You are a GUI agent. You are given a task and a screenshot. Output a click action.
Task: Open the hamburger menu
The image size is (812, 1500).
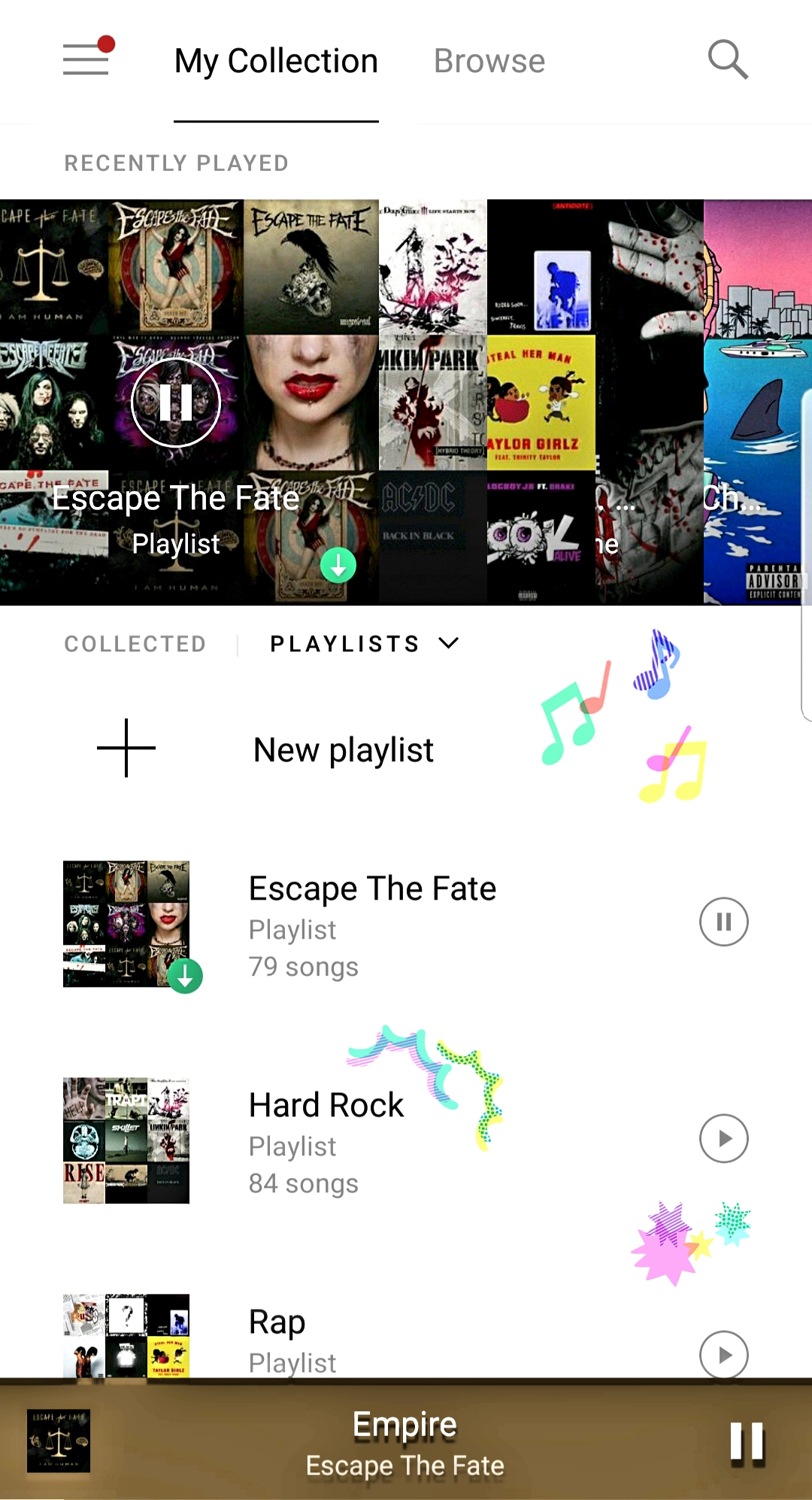(x=86, y=59)
